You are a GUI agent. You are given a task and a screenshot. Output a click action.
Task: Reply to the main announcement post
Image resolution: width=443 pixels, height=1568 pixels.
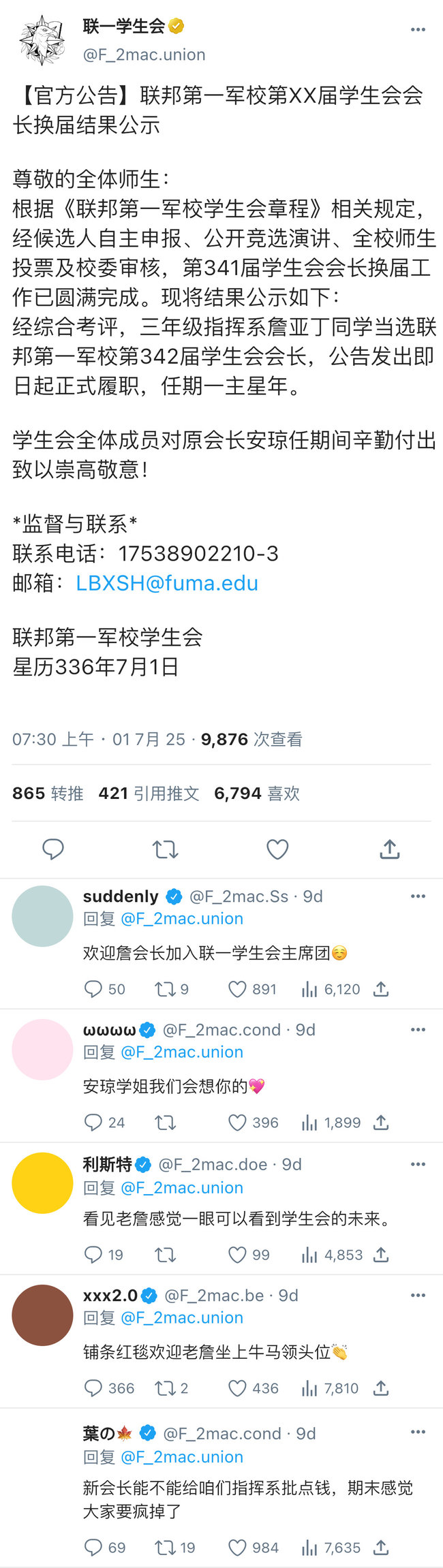[x=53, y=849]
